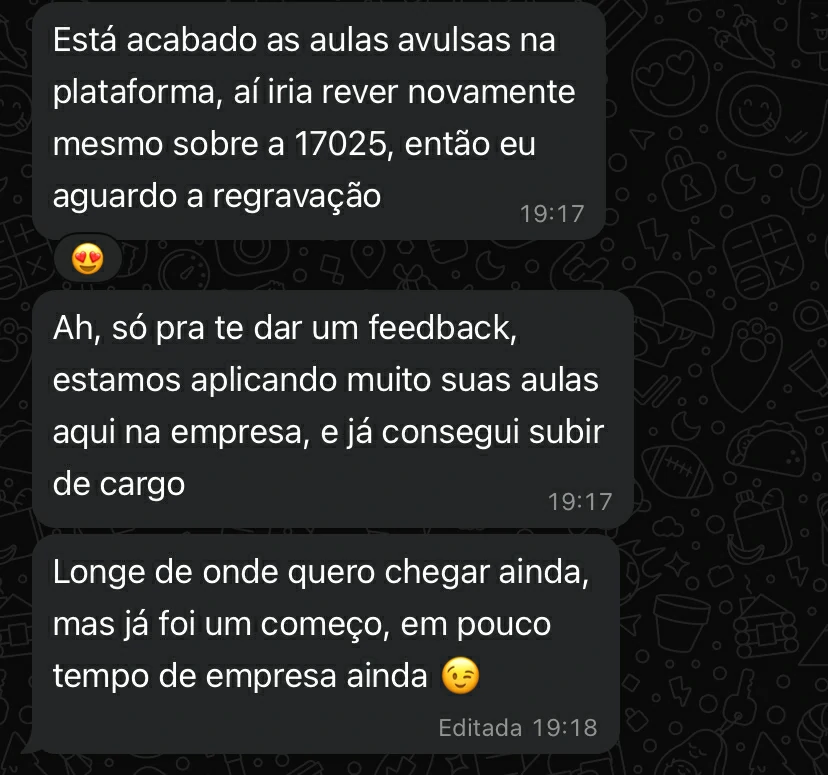Viewport: 828px width, 775px height.
Task: Open the heart-eyes reaction under the 17025 message
Action: 88,260
